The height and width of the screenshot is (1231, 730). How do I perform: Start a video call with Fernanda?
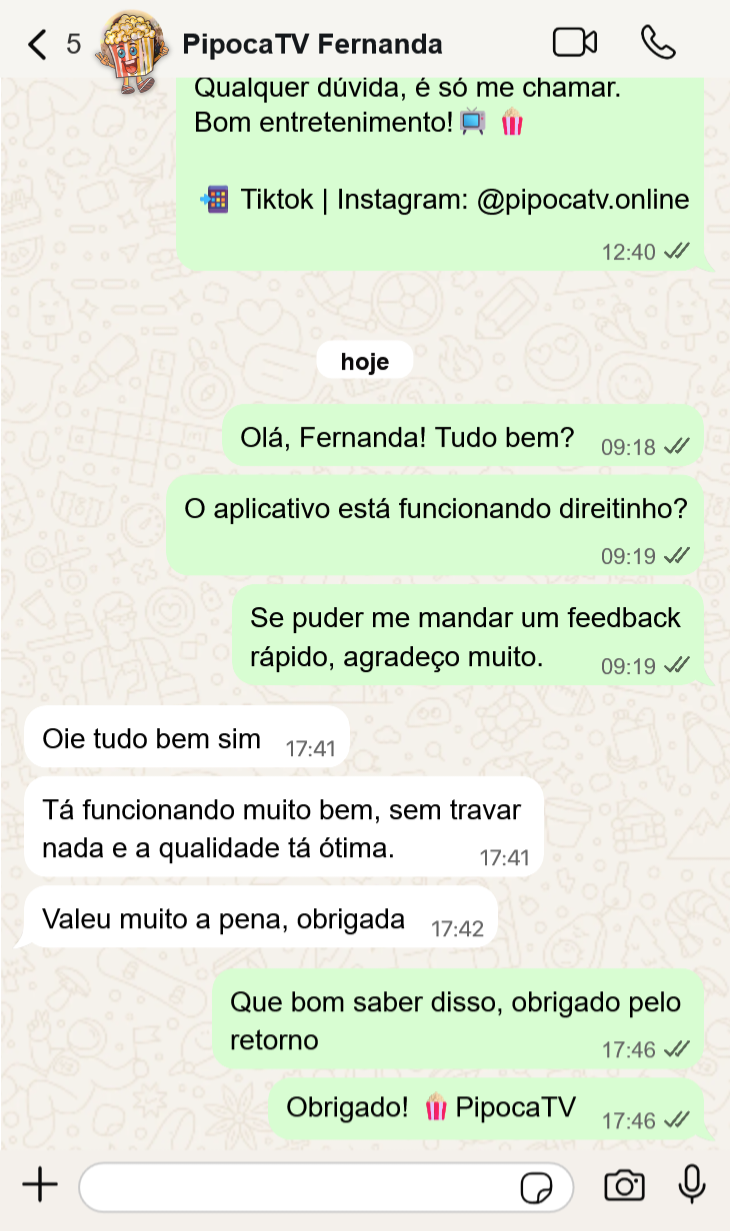574,43
